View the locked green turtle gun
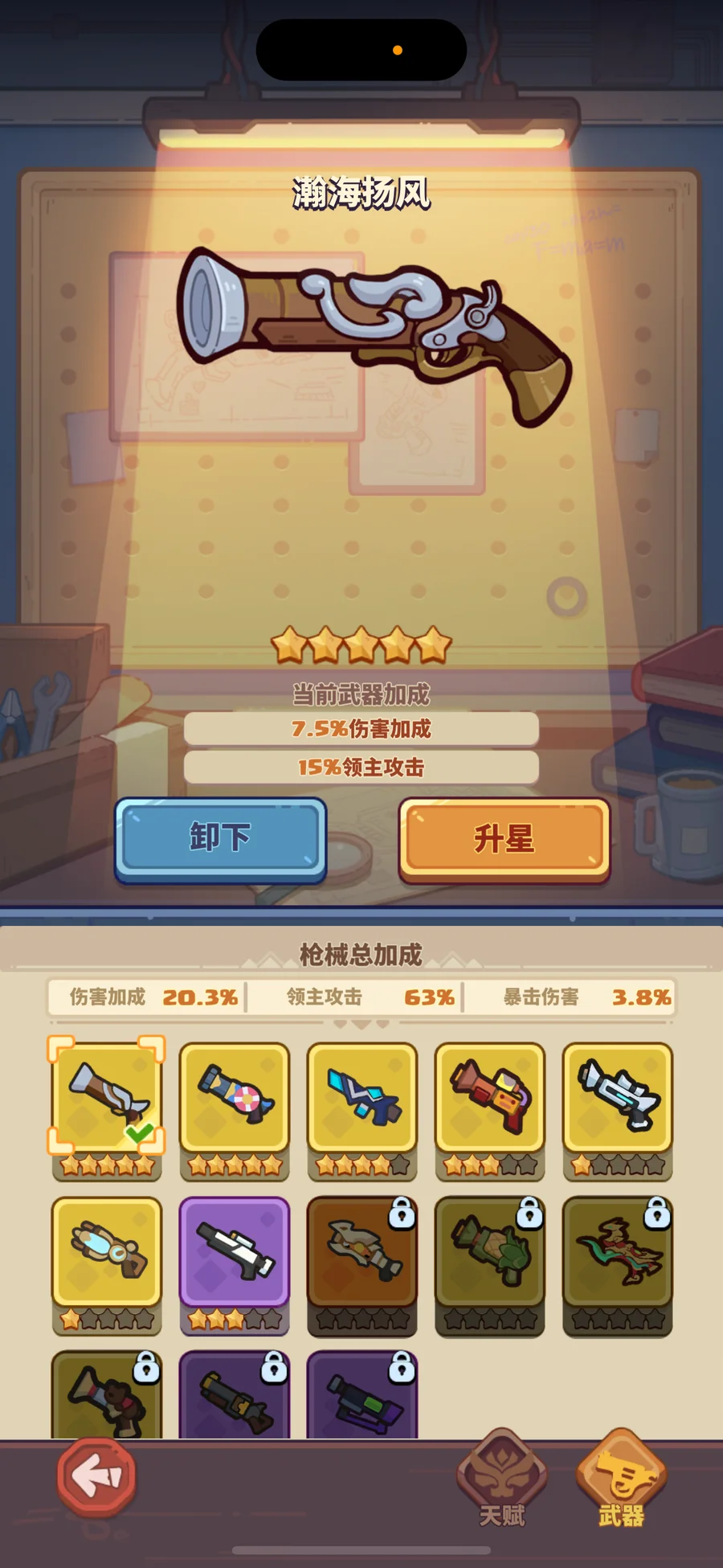This screenshot has width=723, height=1568. point(490,1251)
